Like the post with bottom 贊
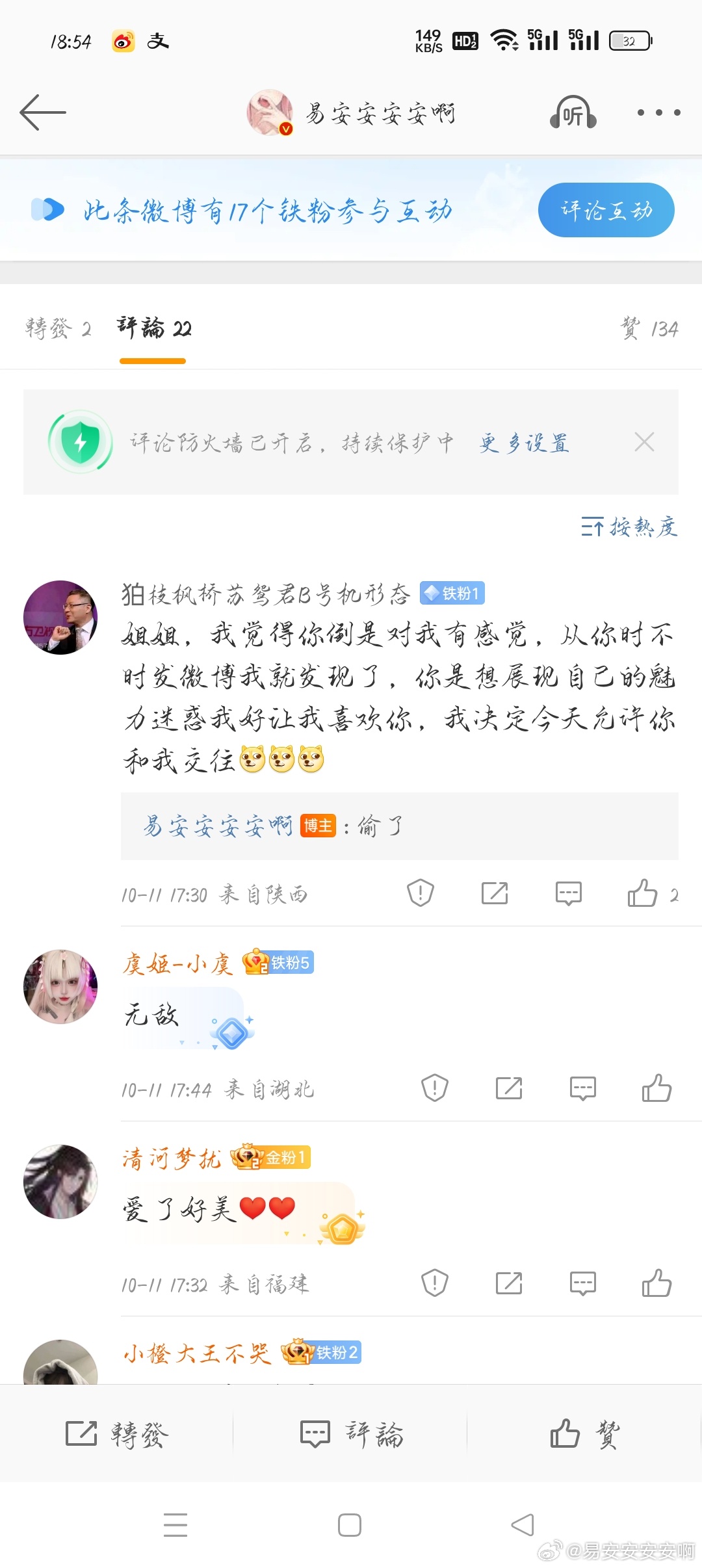 coord(585,1433)
